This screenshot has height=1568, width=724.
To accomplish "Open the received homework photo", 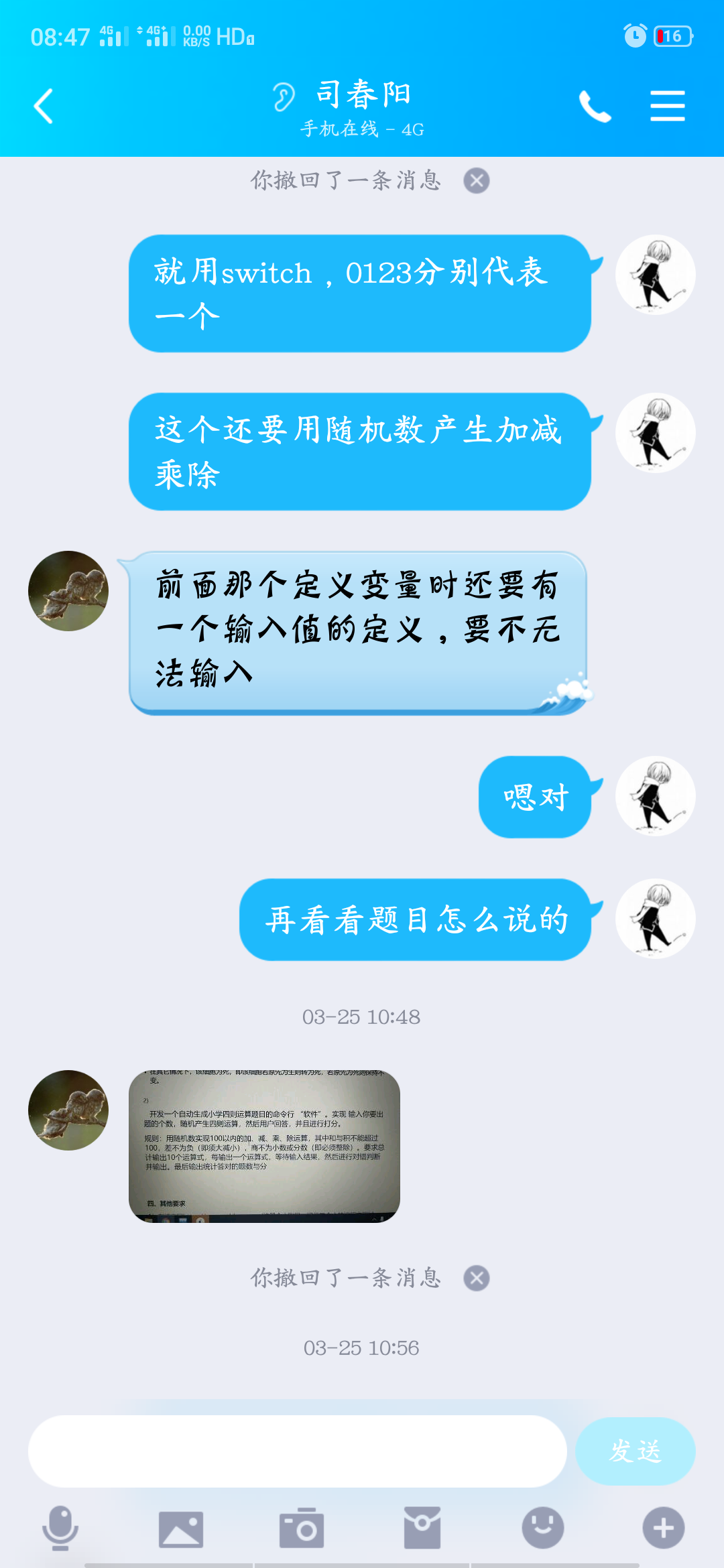I will 264,1146.
